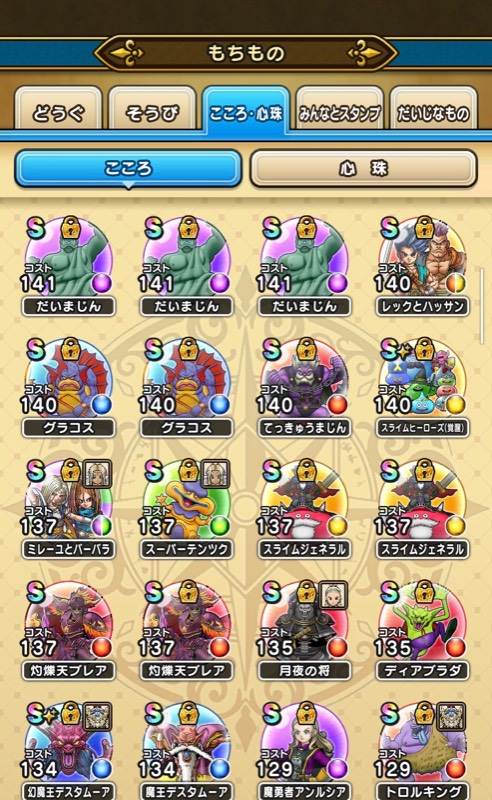This screenshot has width=492, height=800.
Task: Open the そうび tab
Action: tap(152, 109)
